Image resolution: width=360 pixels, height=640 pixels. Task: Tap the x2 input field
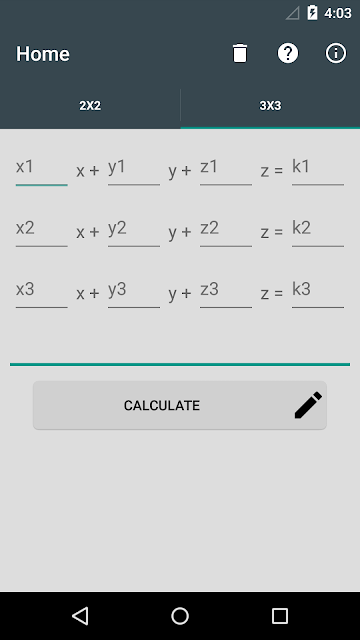(42, 231)
